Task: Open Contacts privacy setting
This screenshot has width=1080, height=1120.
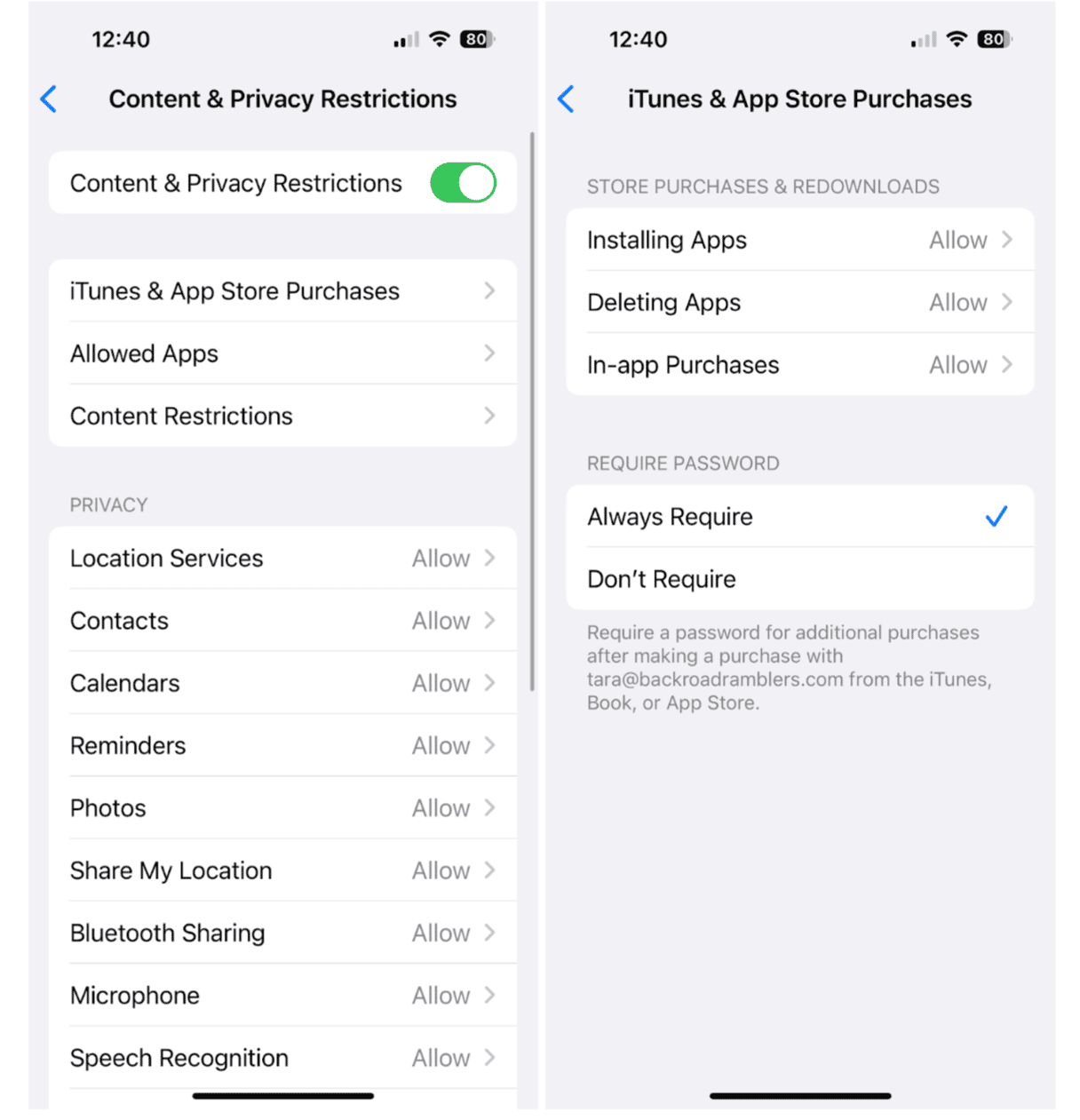Action: pyautogui.click(x=282, y=621)
